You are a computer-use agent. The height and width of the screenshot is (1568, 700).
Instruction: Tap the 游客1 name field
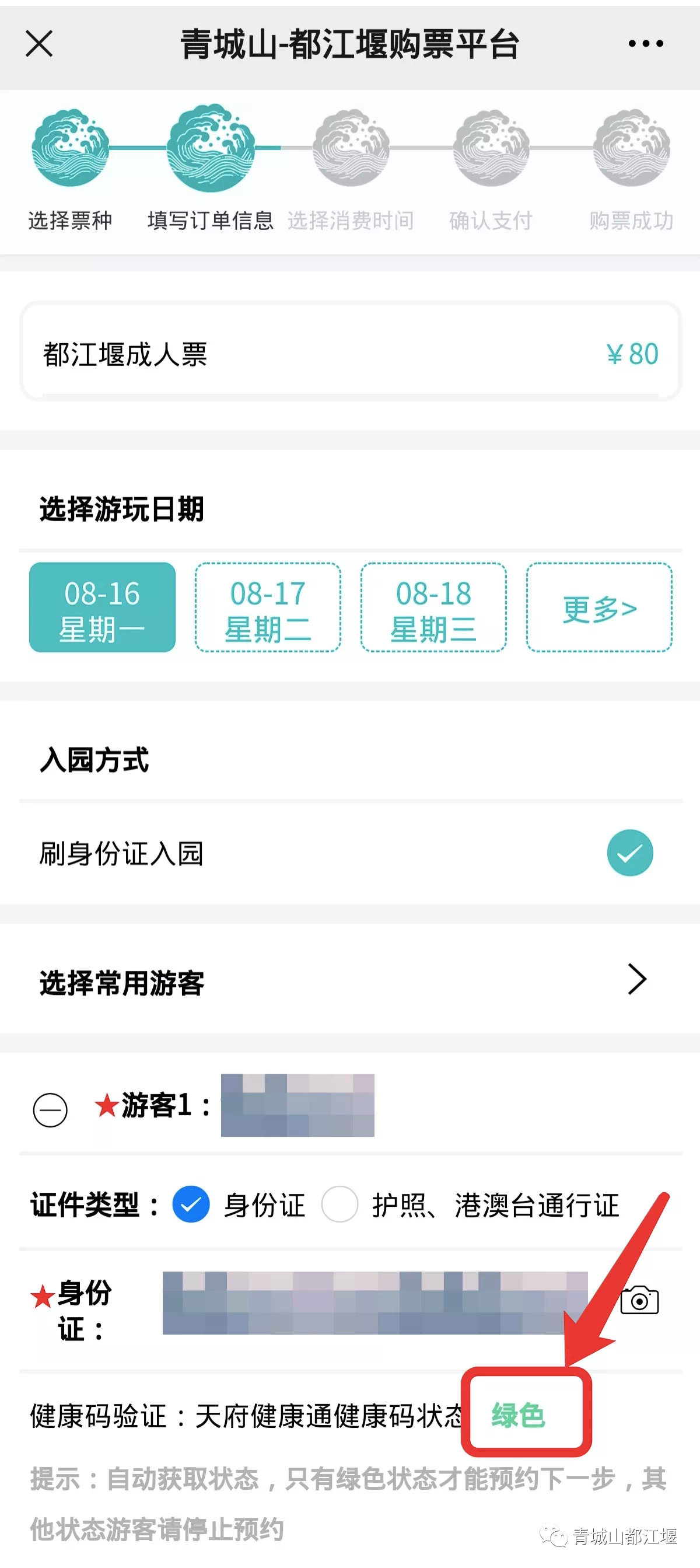pos(297,1105)
